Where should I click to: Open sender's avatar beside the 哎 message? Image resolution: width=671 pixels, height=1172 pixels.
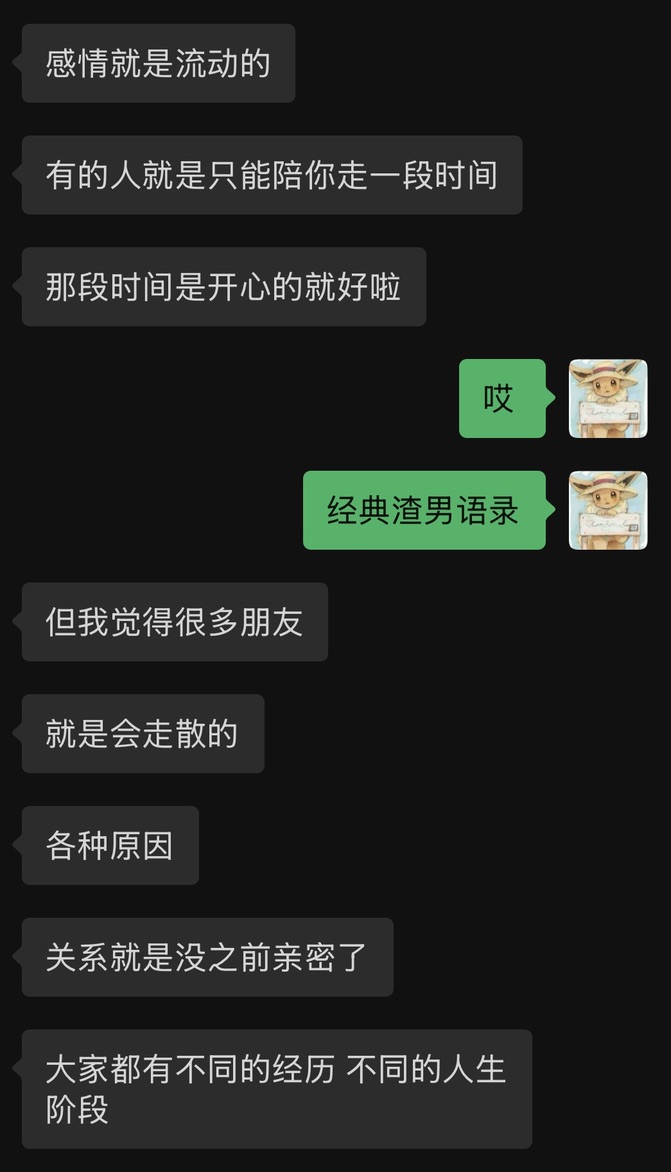click(608, 399)
